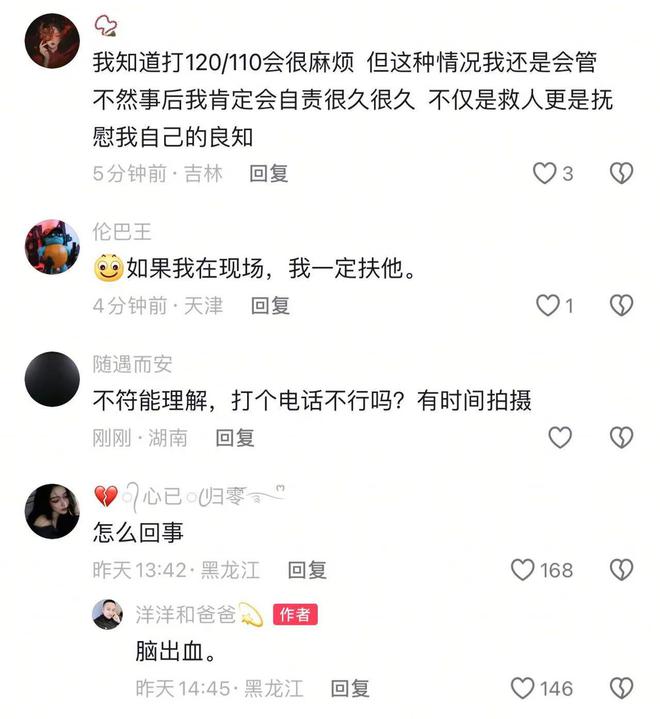This screenshot has width=660, height=719.
Task: Reply to the 怎么回事 comment
Action: [x=307, y=570]
